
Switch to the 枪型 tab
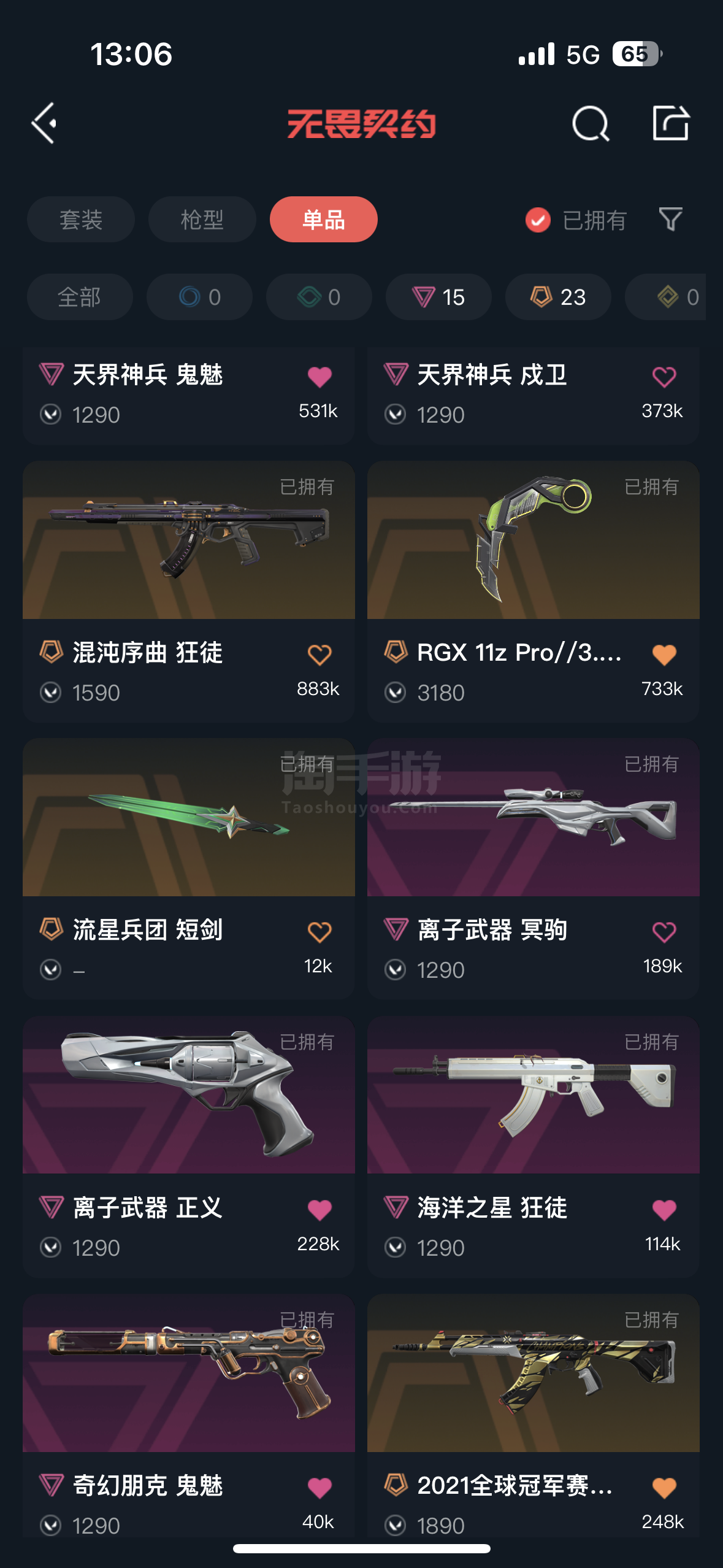point(202,220)
